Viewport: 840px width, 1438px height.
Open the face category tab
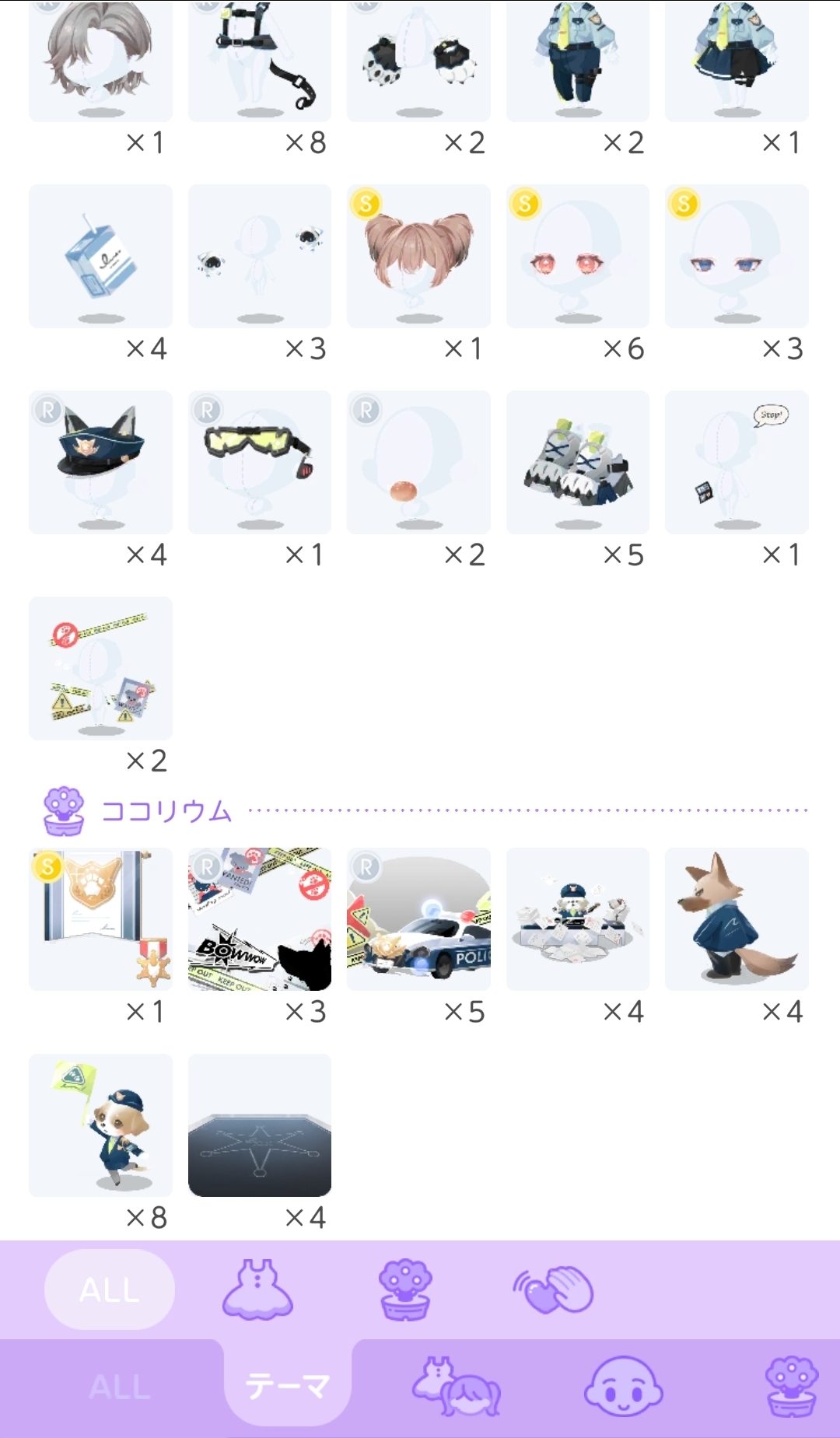[x=623, y=1387]
